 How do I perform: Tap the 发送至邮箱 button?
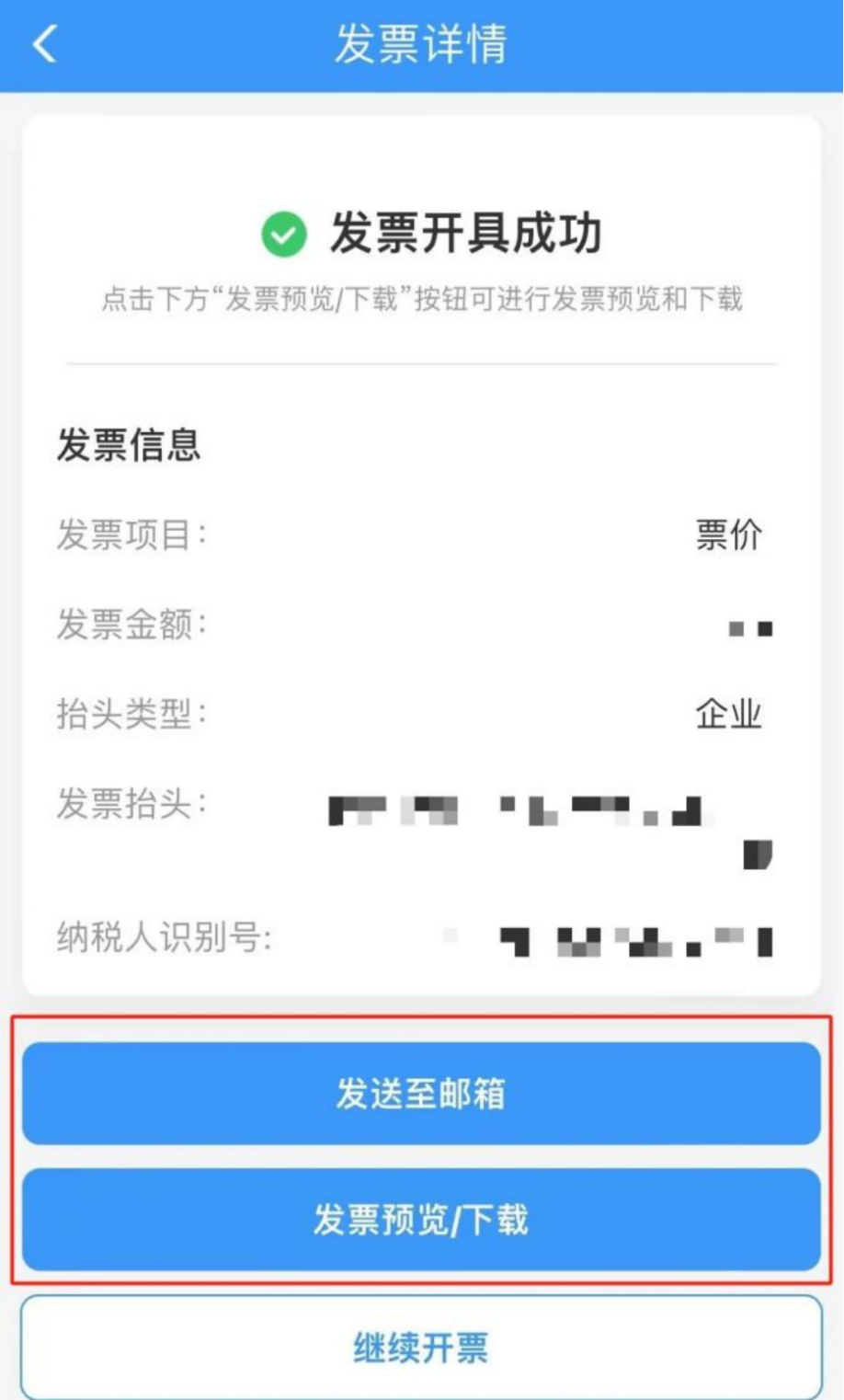click(421, 1093)
